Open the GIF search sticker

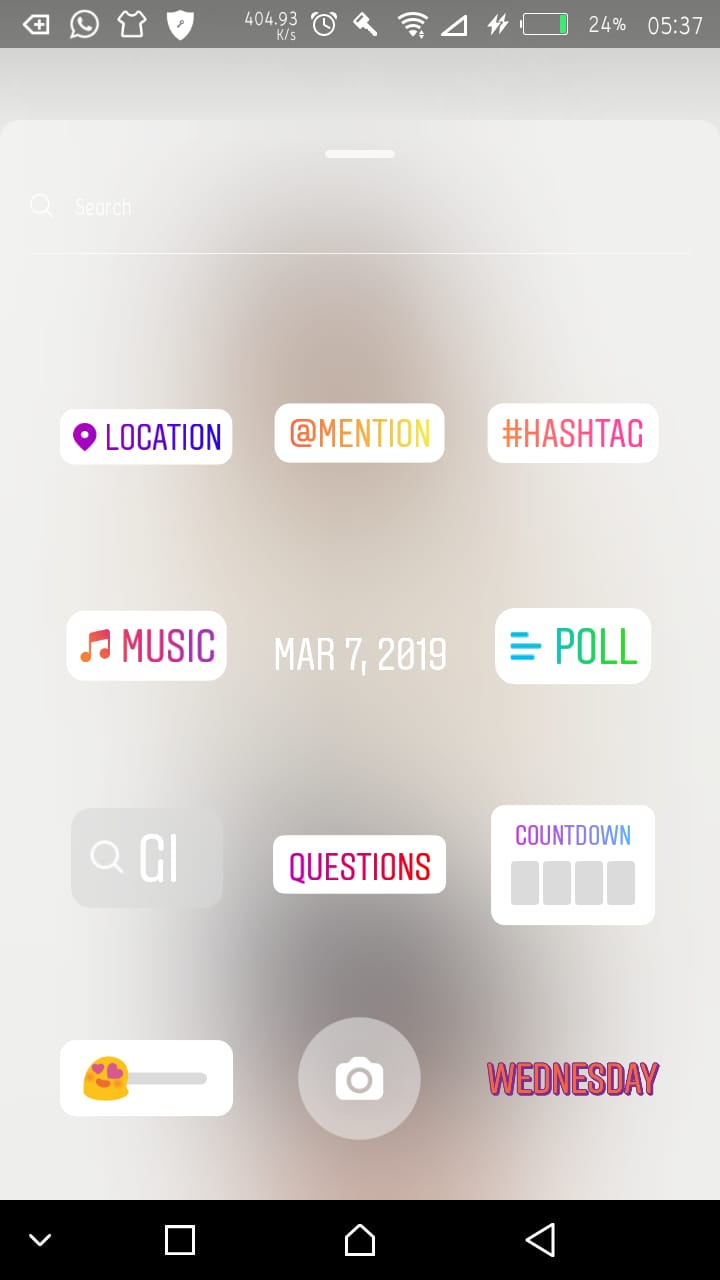coord(147,858)
